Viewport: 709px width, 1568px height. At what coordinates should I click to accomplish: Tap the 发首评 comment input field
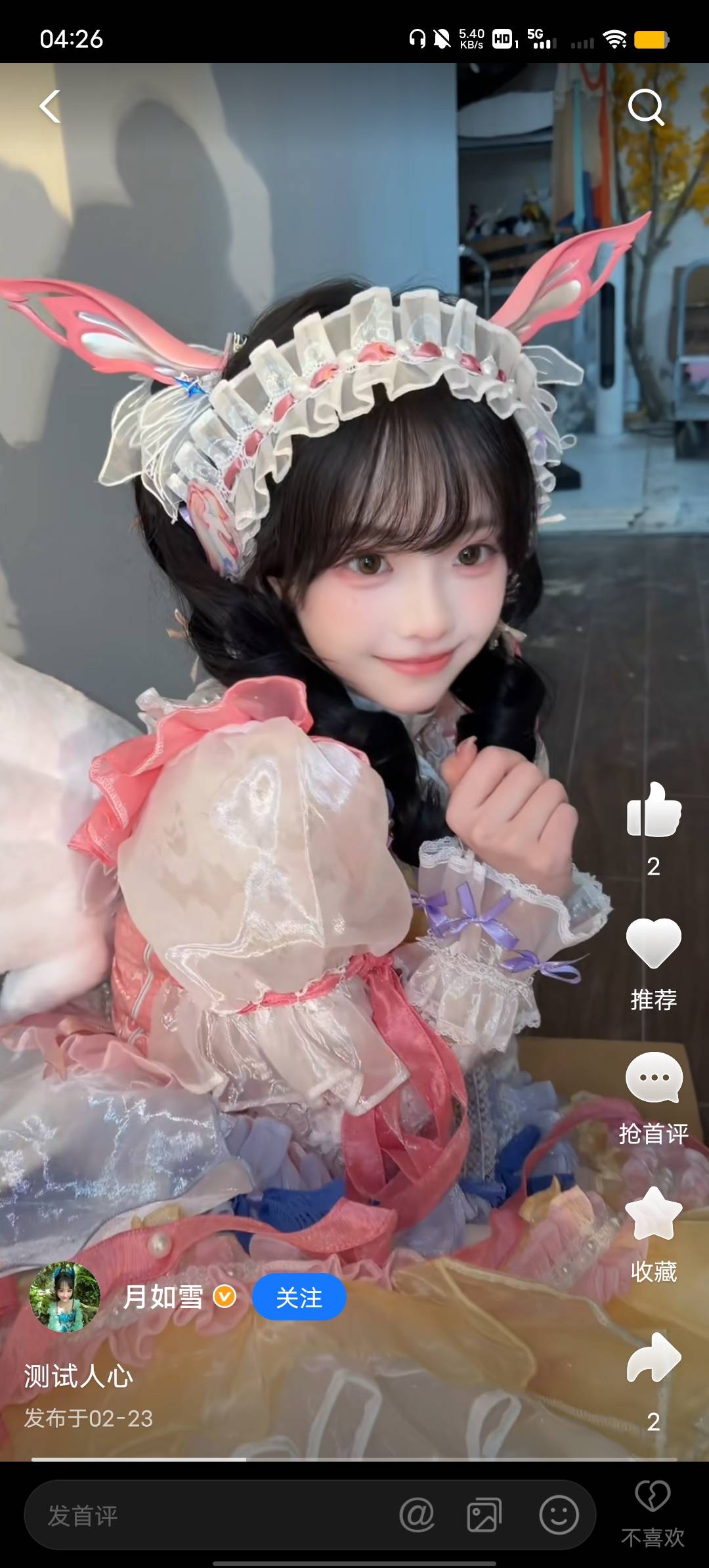click(210, 1515)
